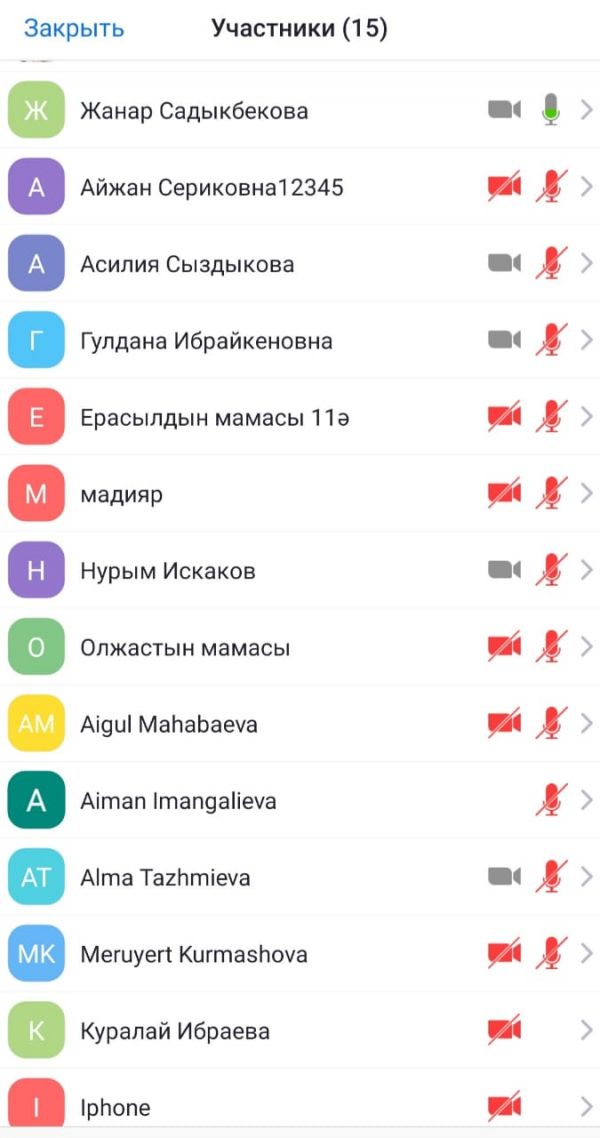
Task: Tap Ерасылдын мамасы 11ә row
Action: click(214, 417)
